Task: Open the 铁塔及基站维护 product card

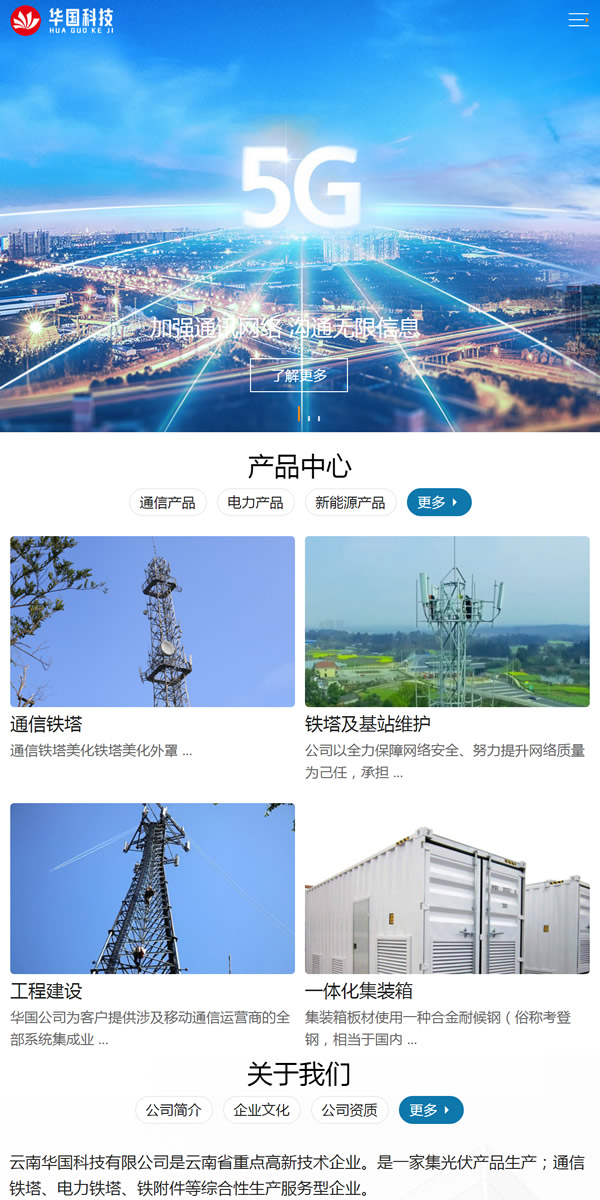Action: pyautogui.click(x=447, y=622)
